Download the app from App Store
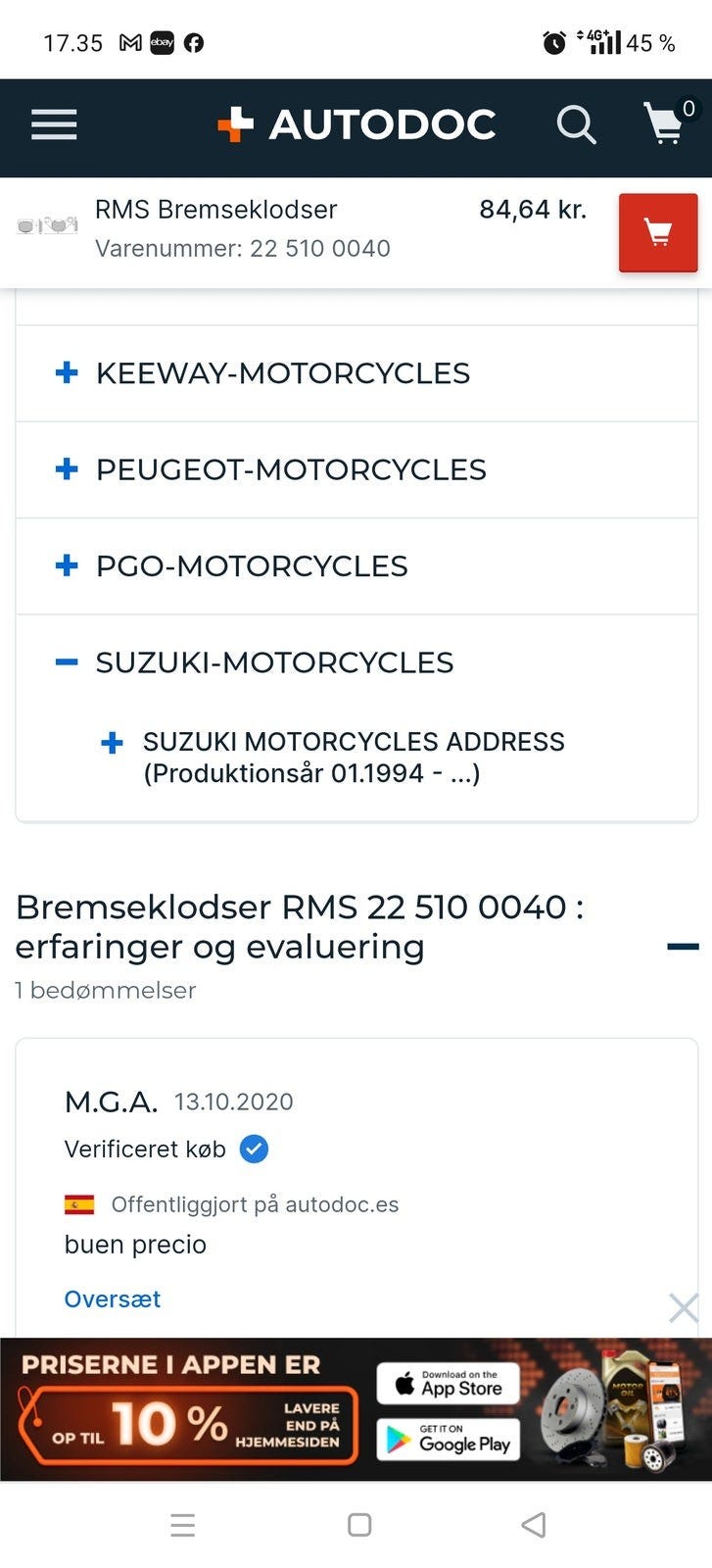The height and width of the screenshot is (1568, 712). pyautogui.click(x=448, y=1384)
